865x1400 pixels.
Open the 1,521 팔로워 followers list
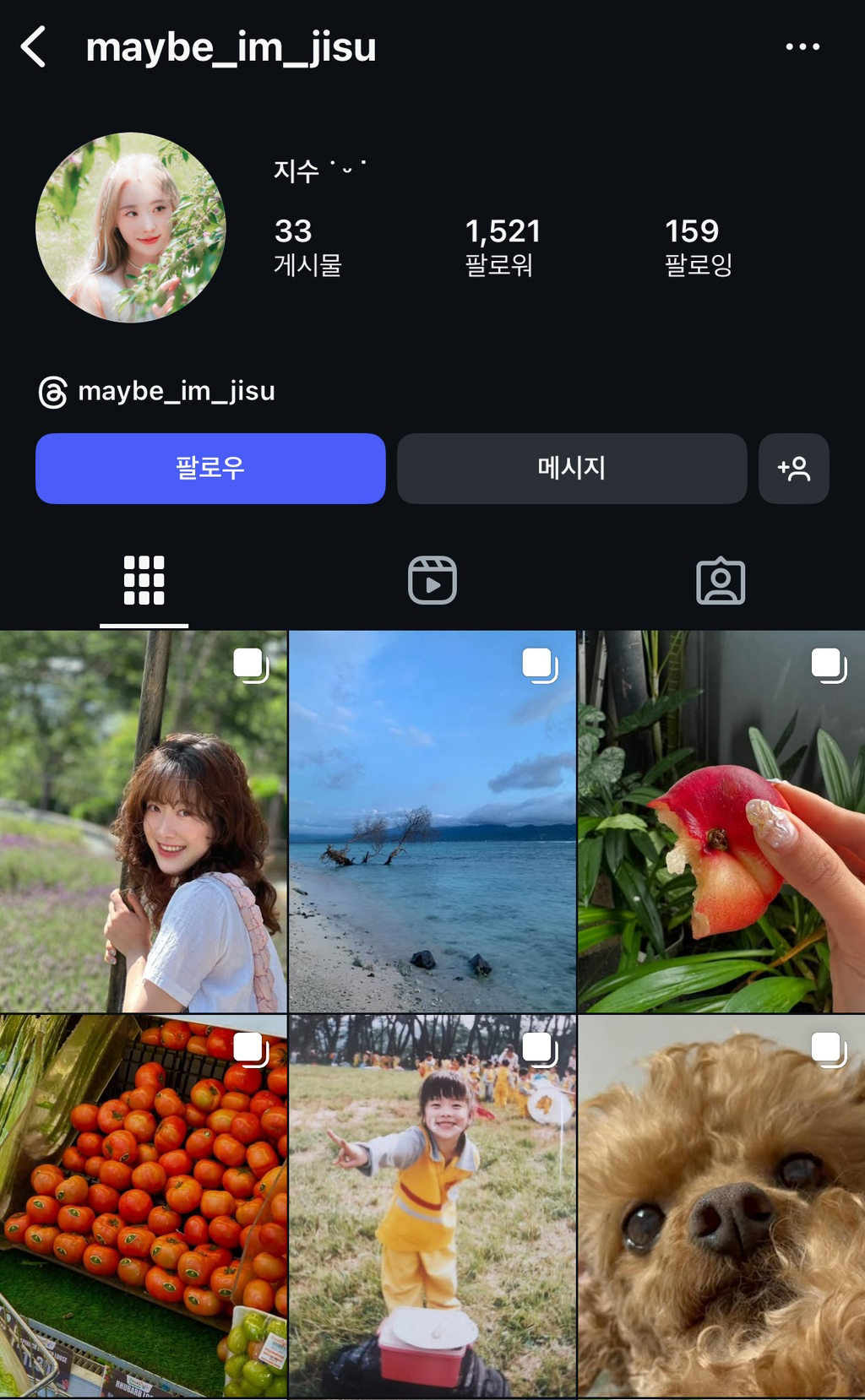503,247
